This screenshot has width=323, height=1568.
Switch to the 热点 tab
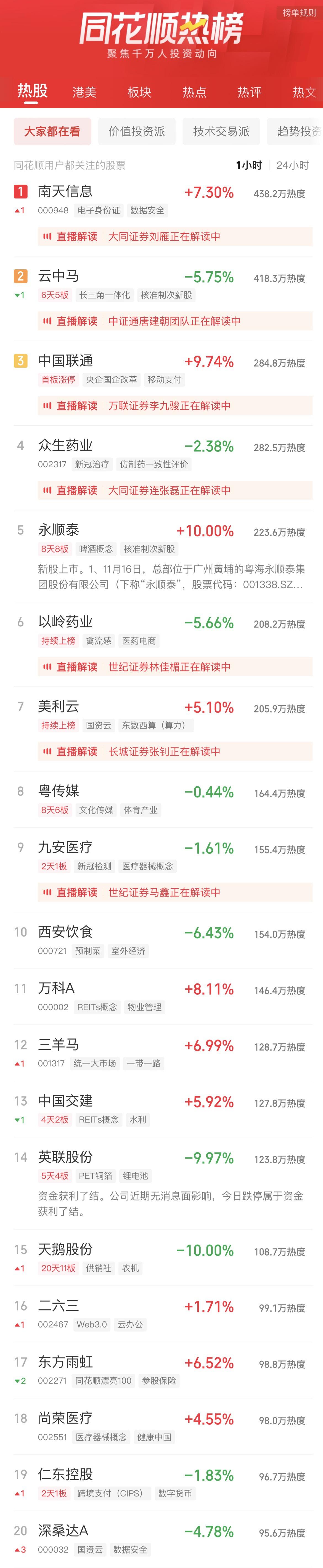pyautogui.click(x=194, y=92)
